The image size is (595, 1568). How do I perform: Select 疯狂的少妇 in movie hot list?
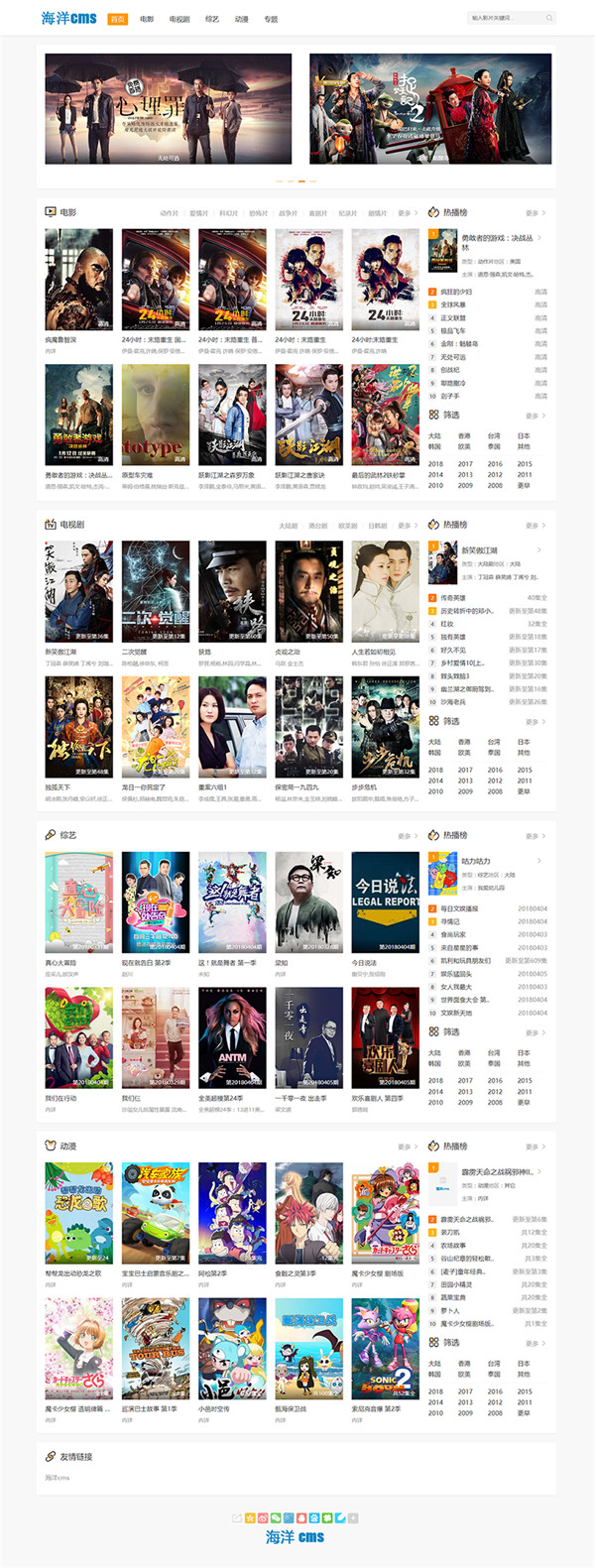click(x=457, y=293)
